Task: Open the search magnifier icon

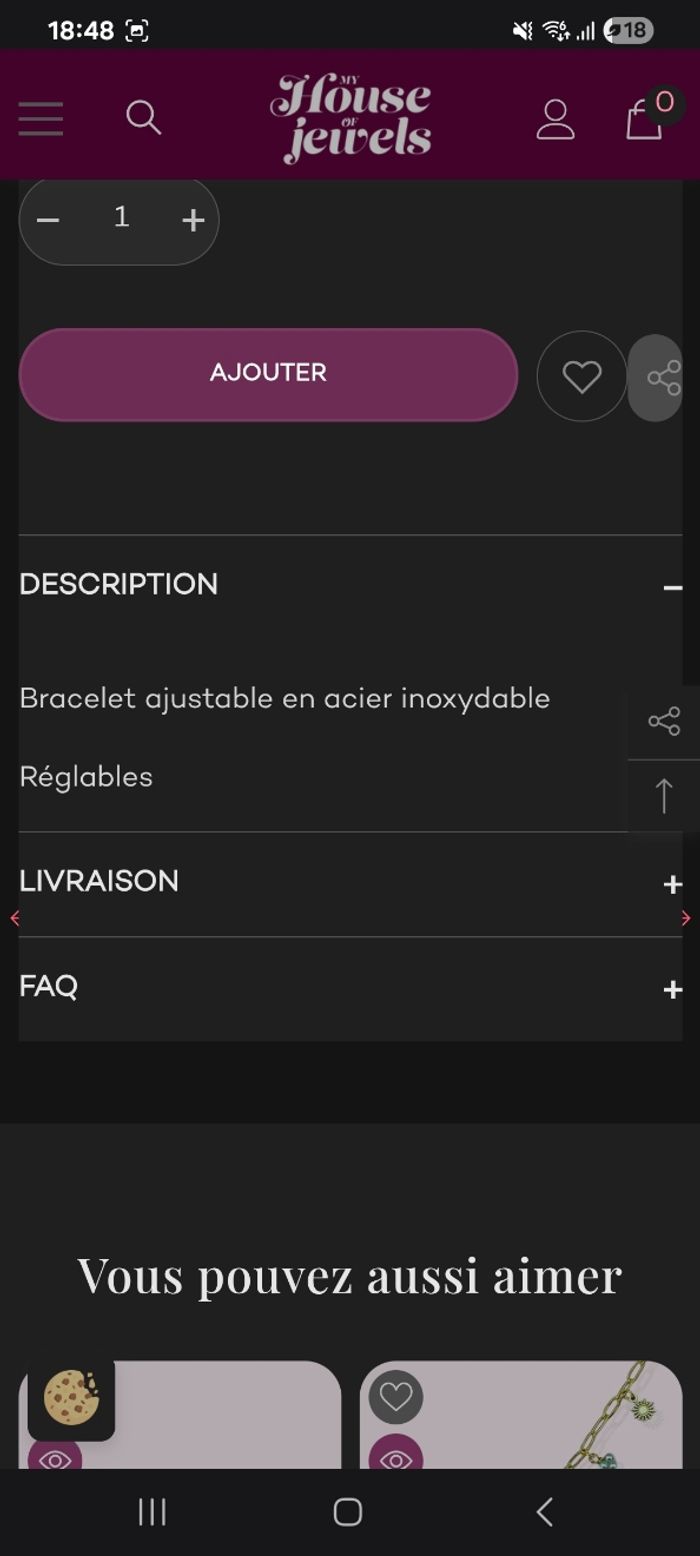Action: click(144, 118)
